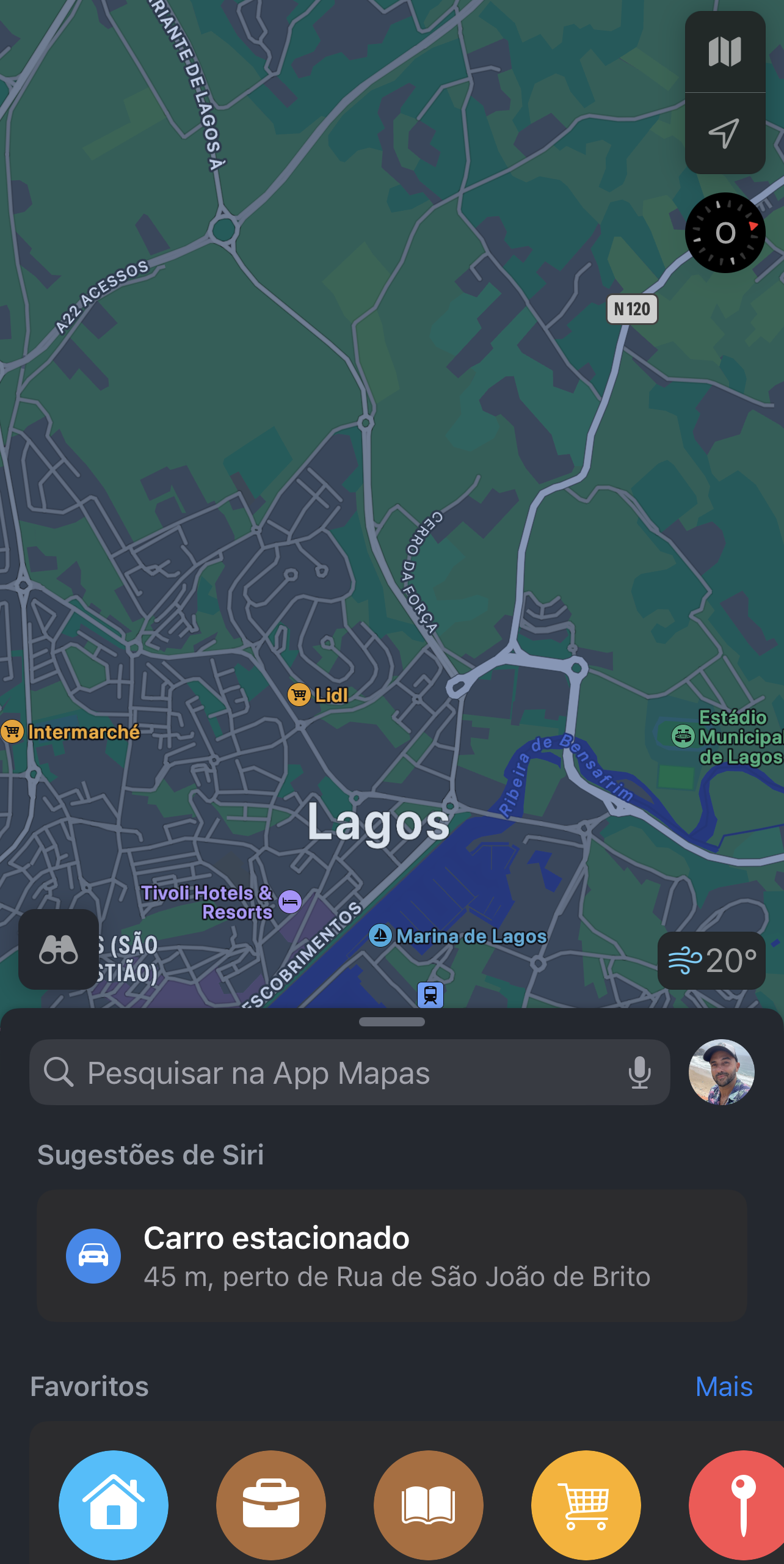Select the Lidl store on the map
Viewport: 784px width, 1564px height.
tap(299, 695)
